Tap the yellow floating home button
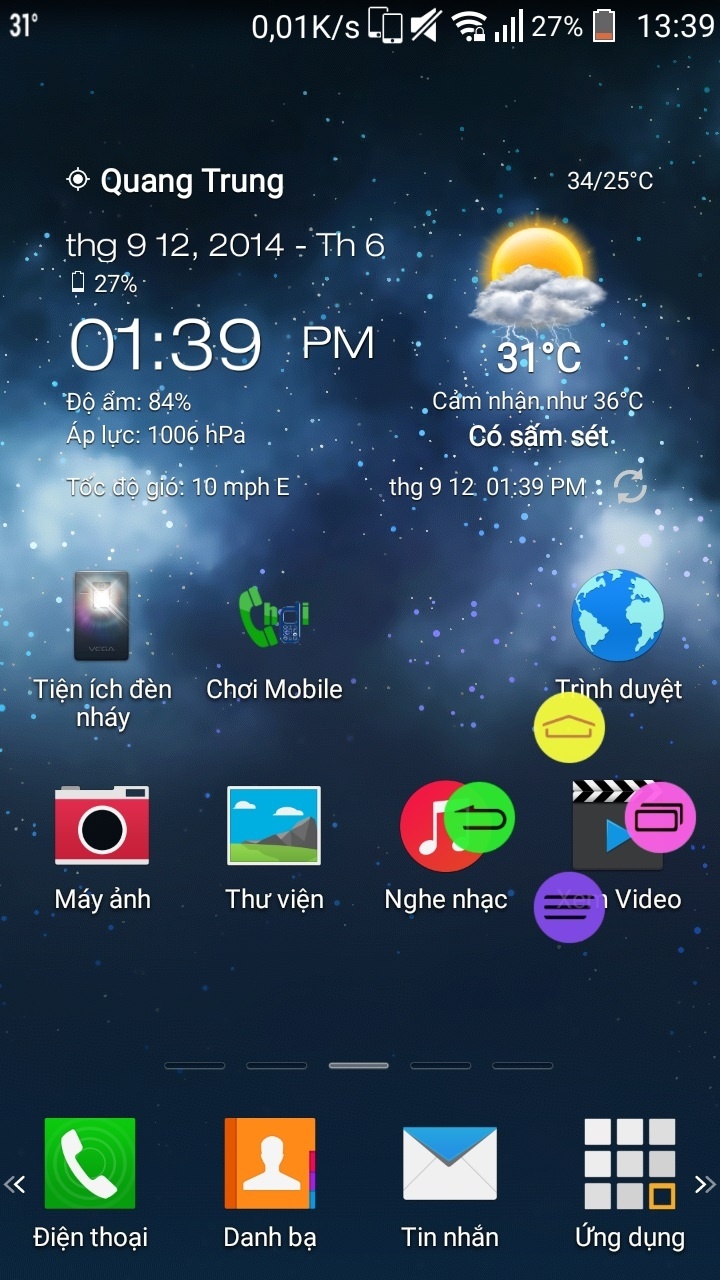 click(569, 727)
